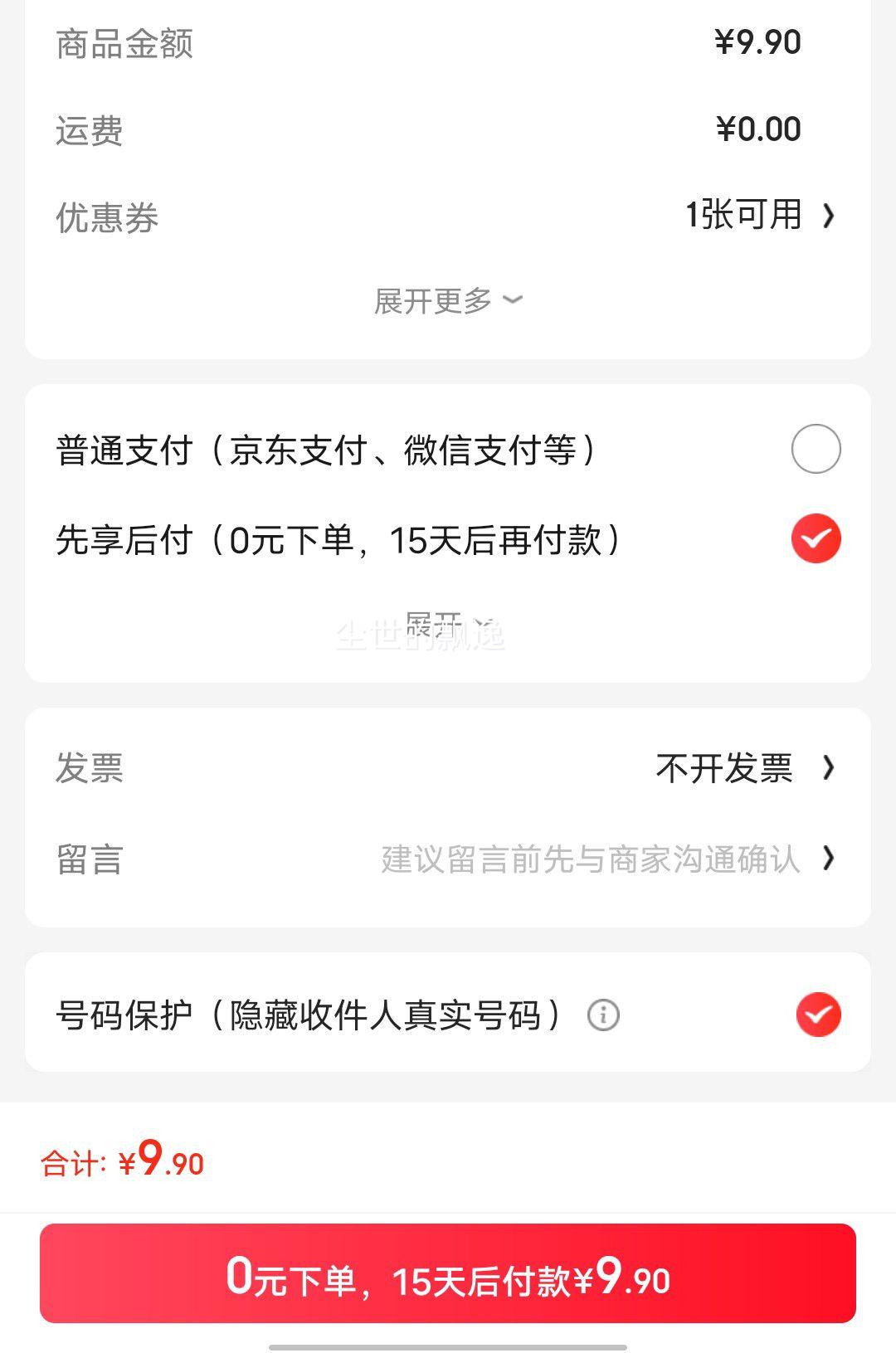View info about 号码保护
This screenshot has height=1353, width=896.
pos(603,1015)
